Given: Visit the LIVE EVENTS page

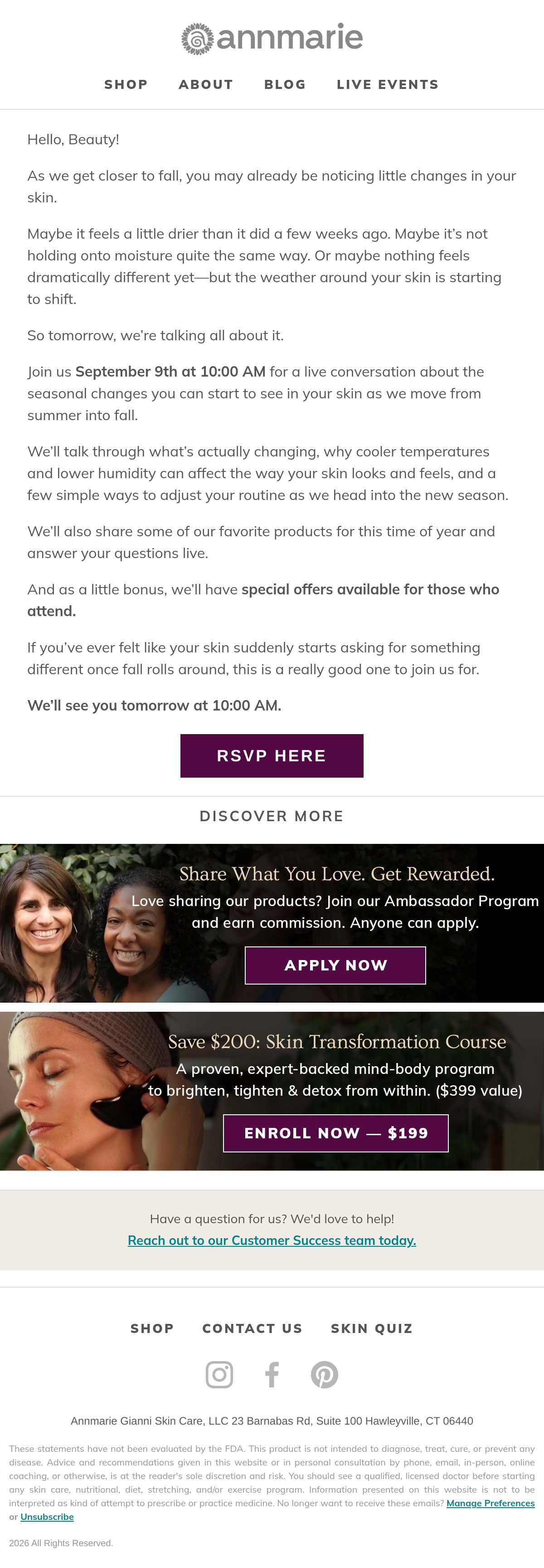Looking at the screenshot, I should point(388,84).
